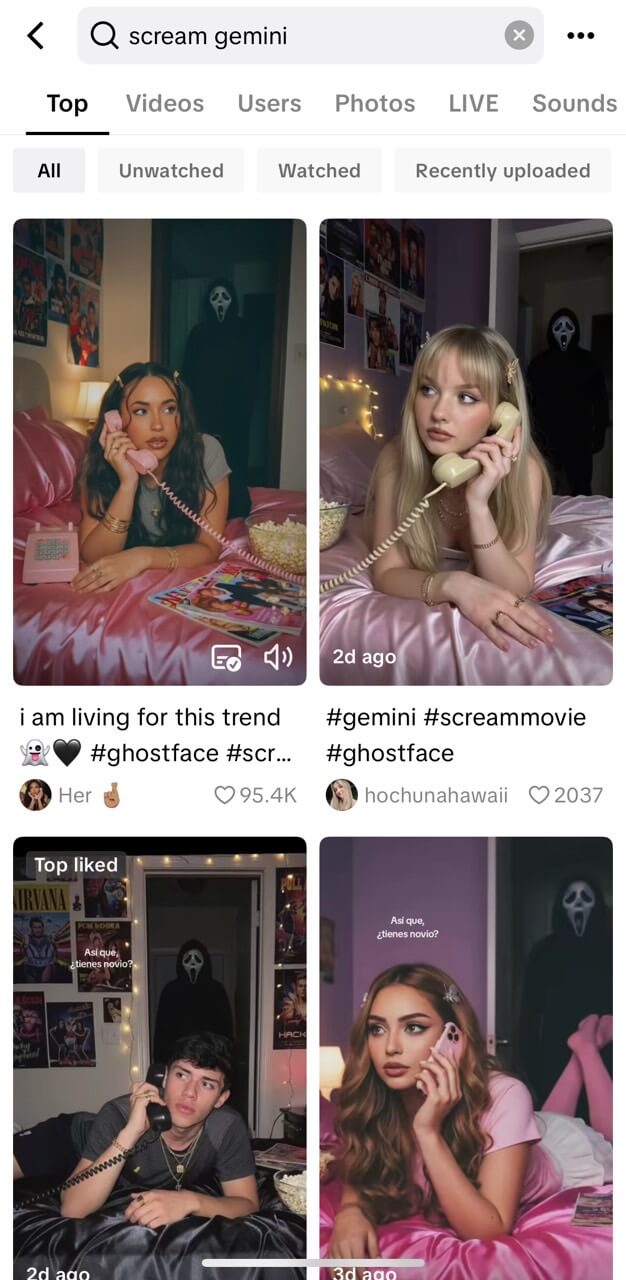Image resolution: width=626 pixels, height=1280 pixels.
Task: Open the "i am living for this trend" video
Action: point(160,450)
